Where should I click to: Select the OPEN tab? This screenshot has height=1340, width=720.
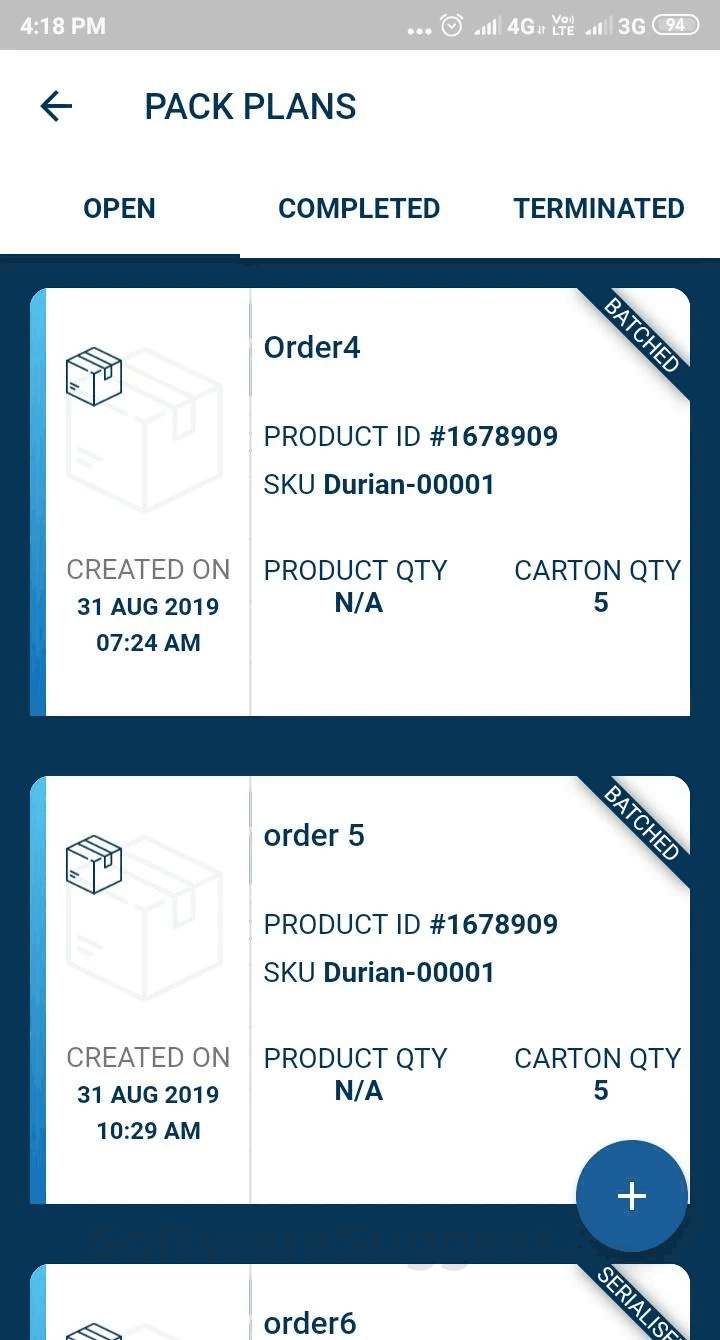click(119, 208)
